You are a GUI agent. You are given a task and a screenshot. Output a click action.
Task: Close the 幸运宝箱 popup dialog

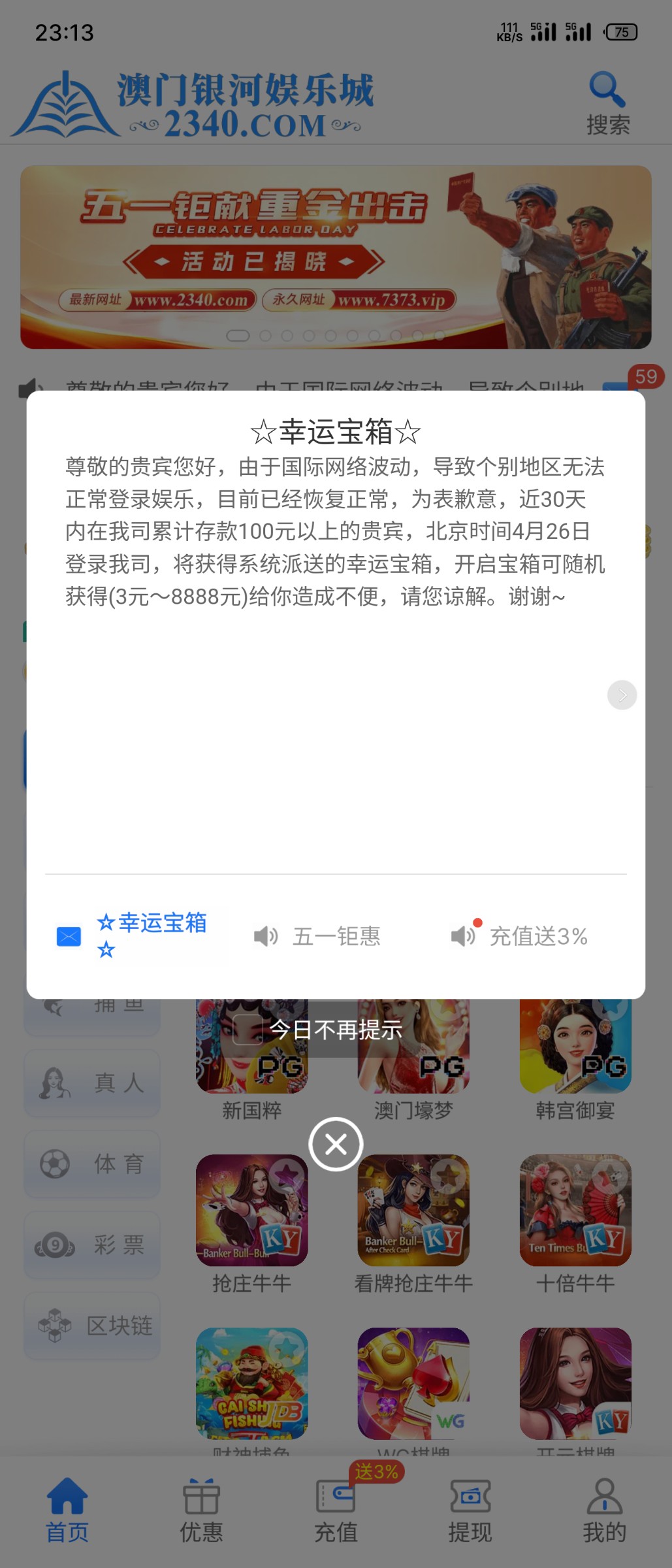point(336,1144)
